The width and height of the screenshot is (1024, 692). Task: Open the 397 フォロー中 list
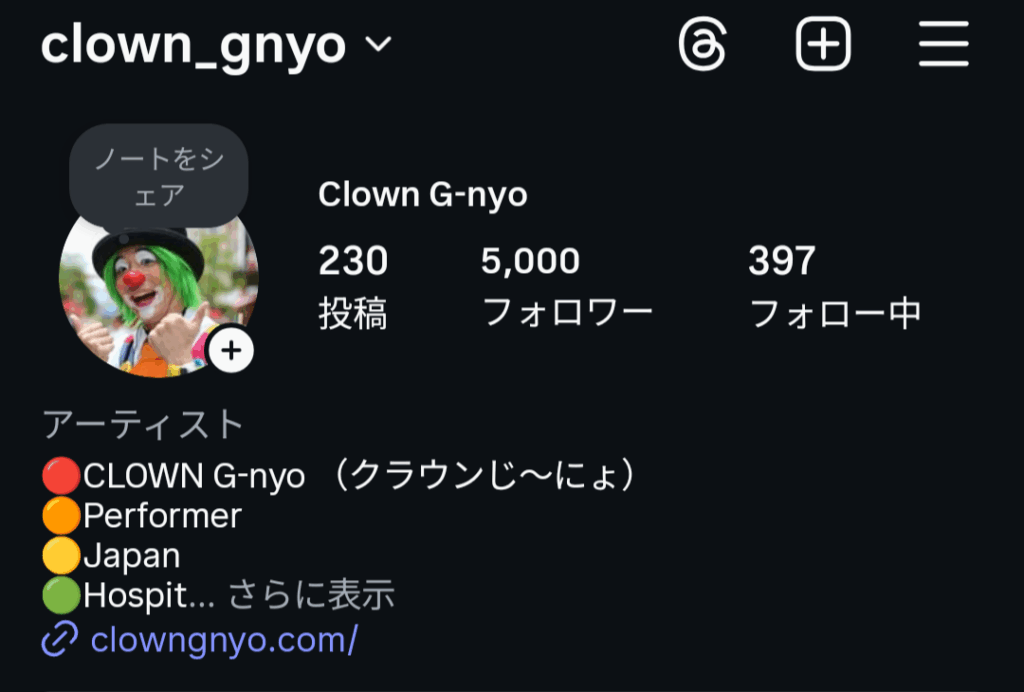pos(834,286)
